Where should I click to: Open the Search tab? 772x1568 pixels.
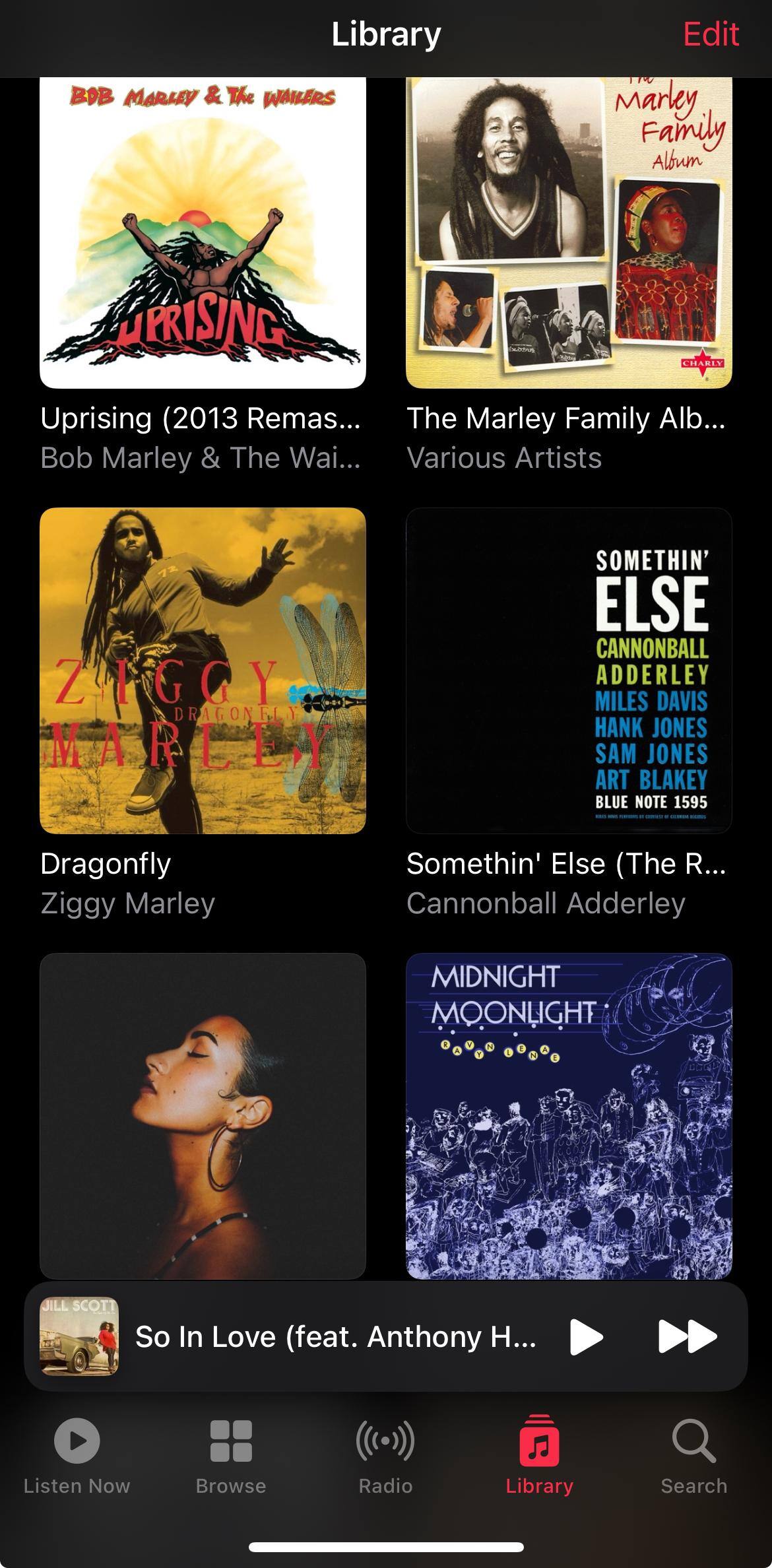pos(693,1455)
